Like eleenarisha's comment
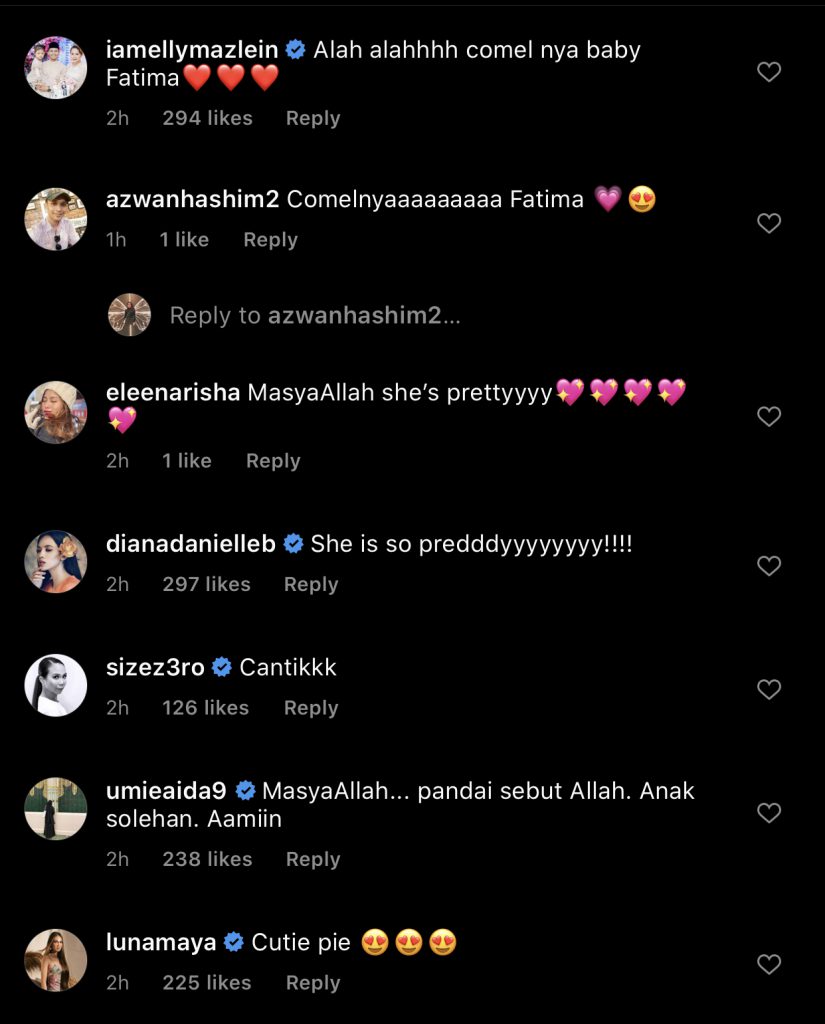The image size is (825, 1024). point(768,416)
